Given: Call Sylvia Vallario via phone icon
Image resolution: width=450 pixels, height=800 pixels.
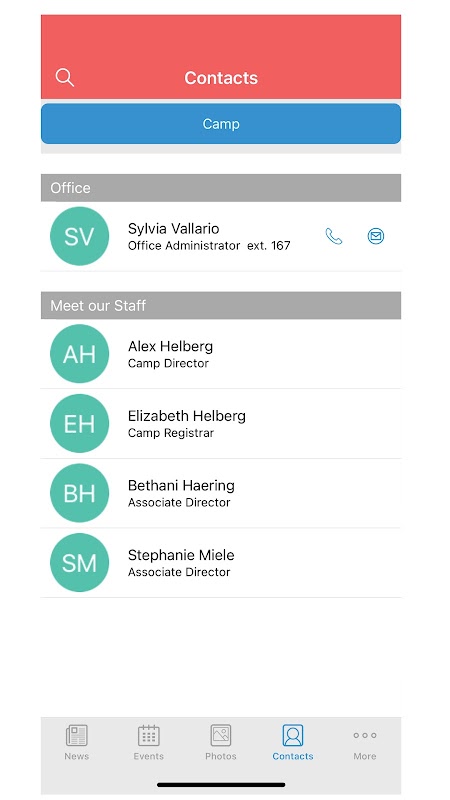Looking at the screenshot, I should pyautogui.click(x=334, y=236).
